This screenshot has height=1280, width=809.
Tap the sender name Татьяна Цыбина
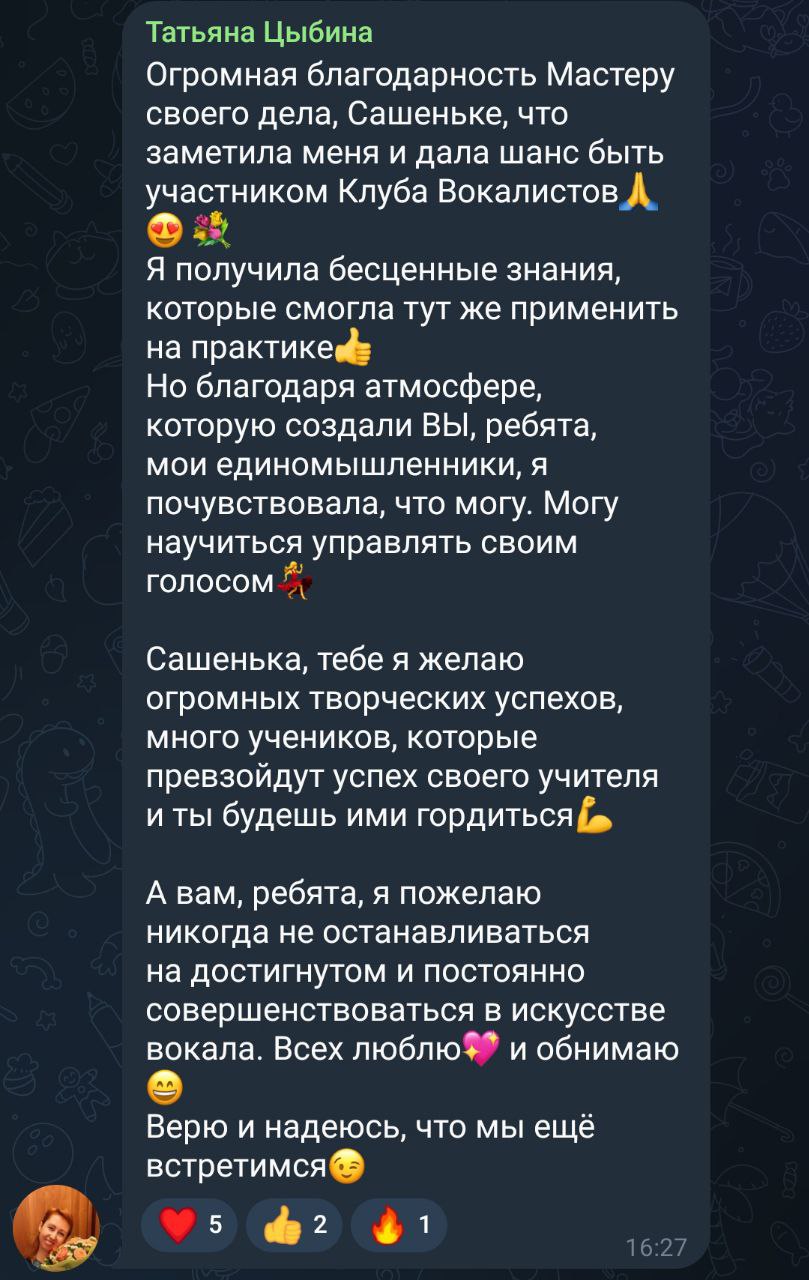coord(259,33)
